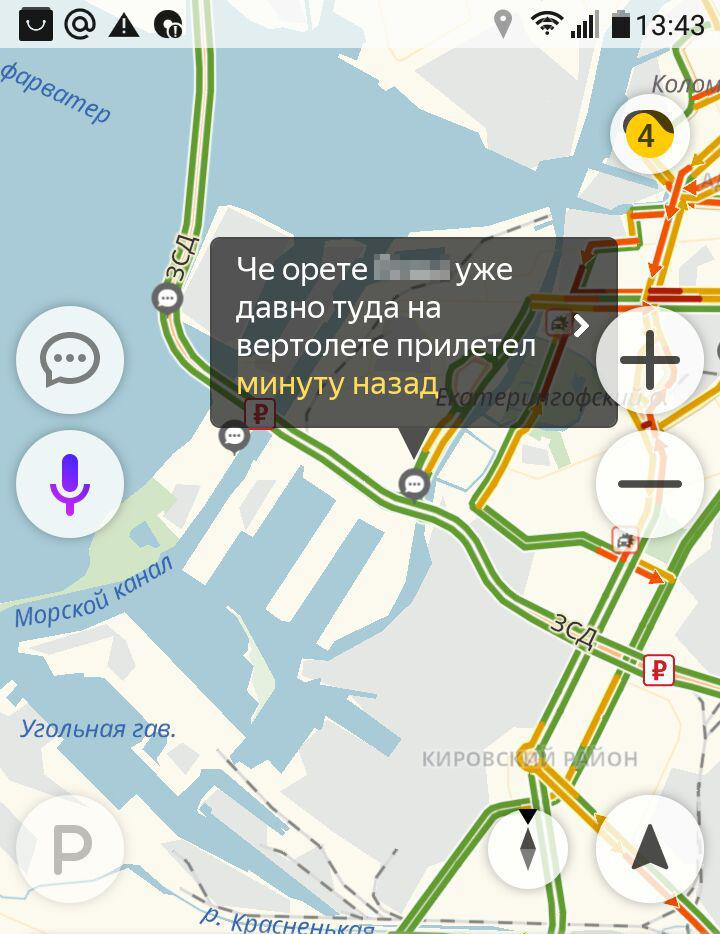Activate the purple voice assistant microphone
The height and width of the screenshot is (934, 720).
69,483
